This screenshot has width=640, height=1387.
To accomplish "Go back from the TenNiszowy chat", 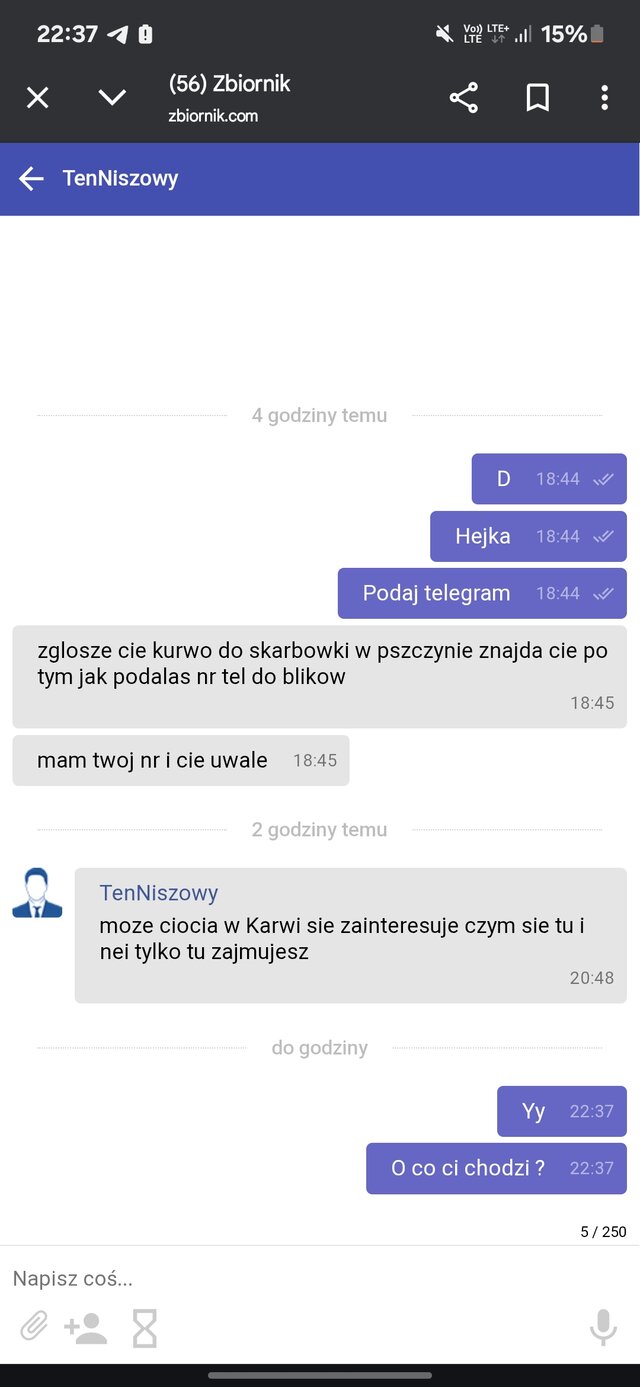I will [x=32, y=179].
